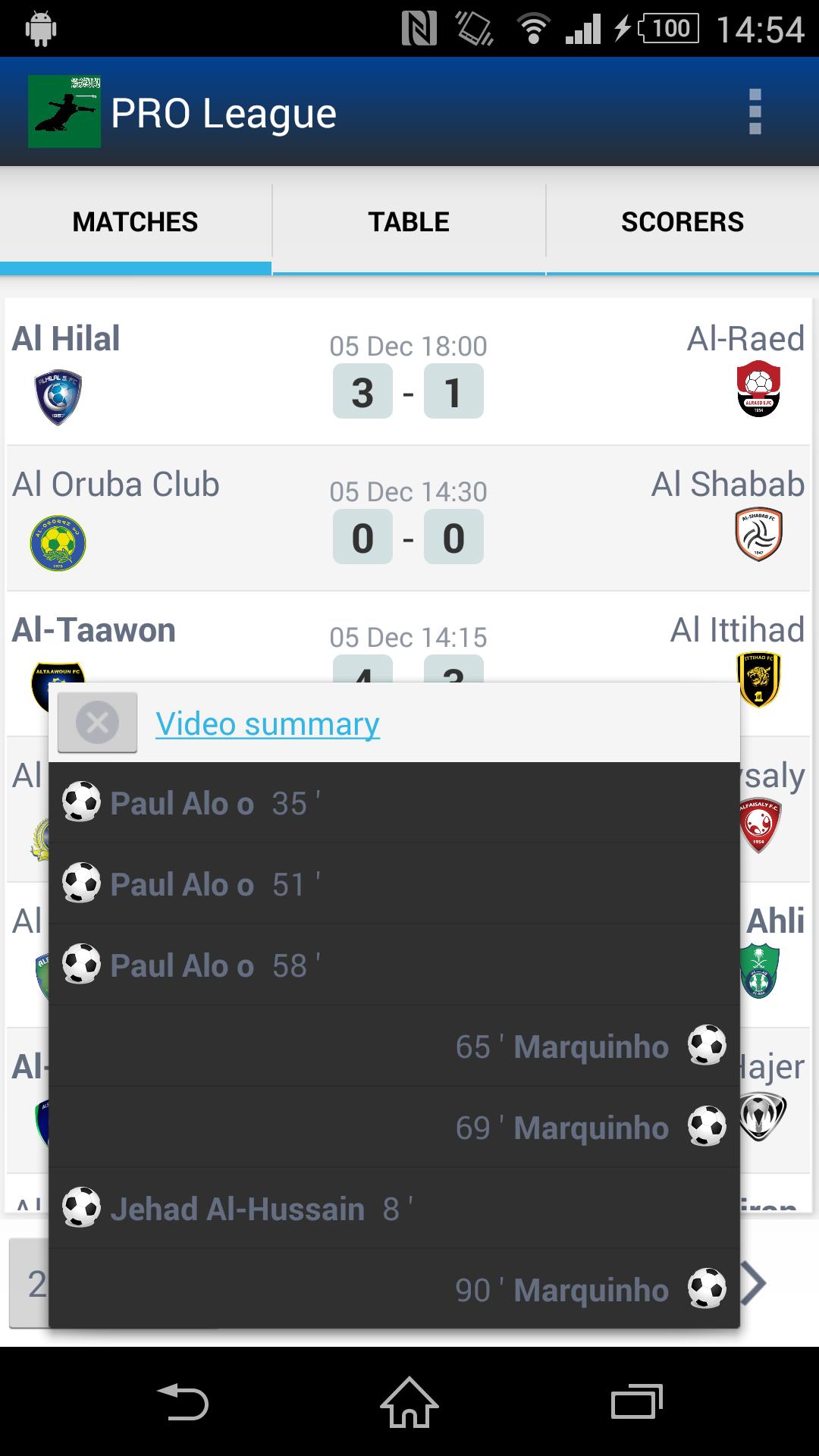The height and width of the screenshot is (1456, 819).
Task: Close the goal details popup
Action: coord(96,723)
